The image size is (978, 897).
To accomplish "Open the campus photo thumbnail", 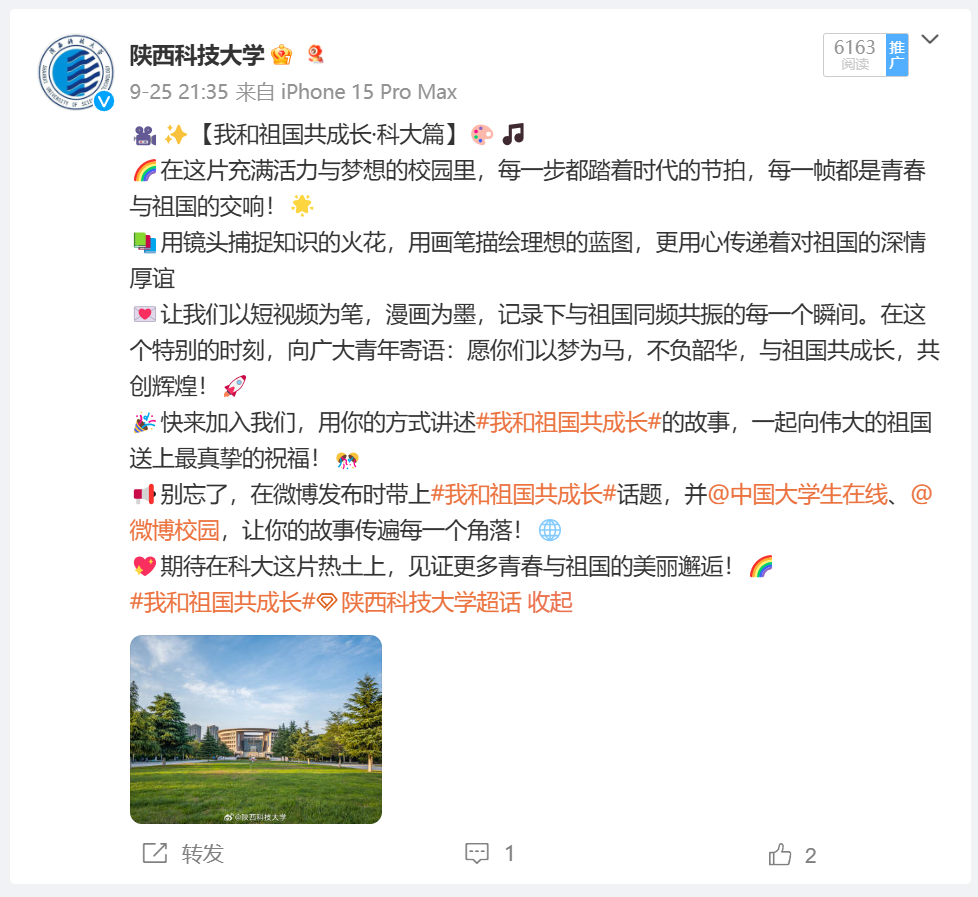I will click(x=256, y=729).
